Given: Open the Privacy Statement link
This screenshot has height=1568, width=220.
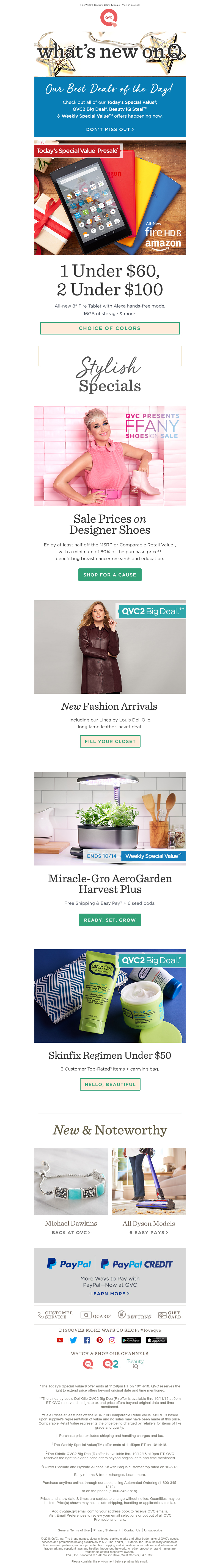Looking at the screenshot, I should point(107,1530).
